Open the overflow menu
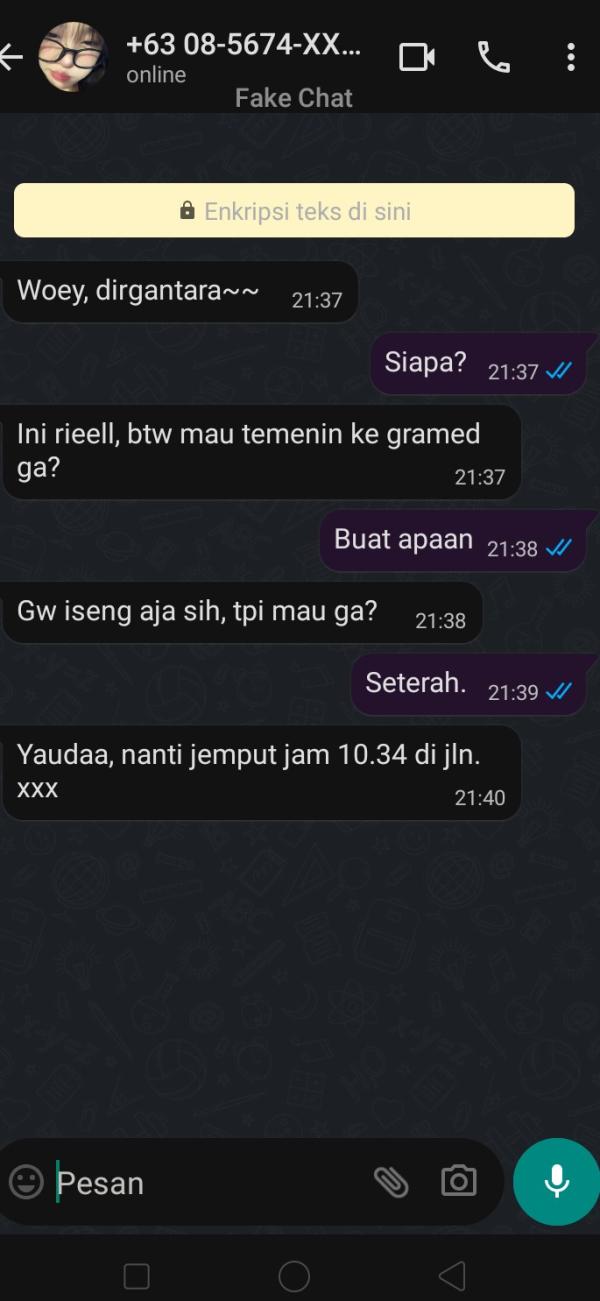The width and height of the screenshot is (600, 1301). [570, 57]
